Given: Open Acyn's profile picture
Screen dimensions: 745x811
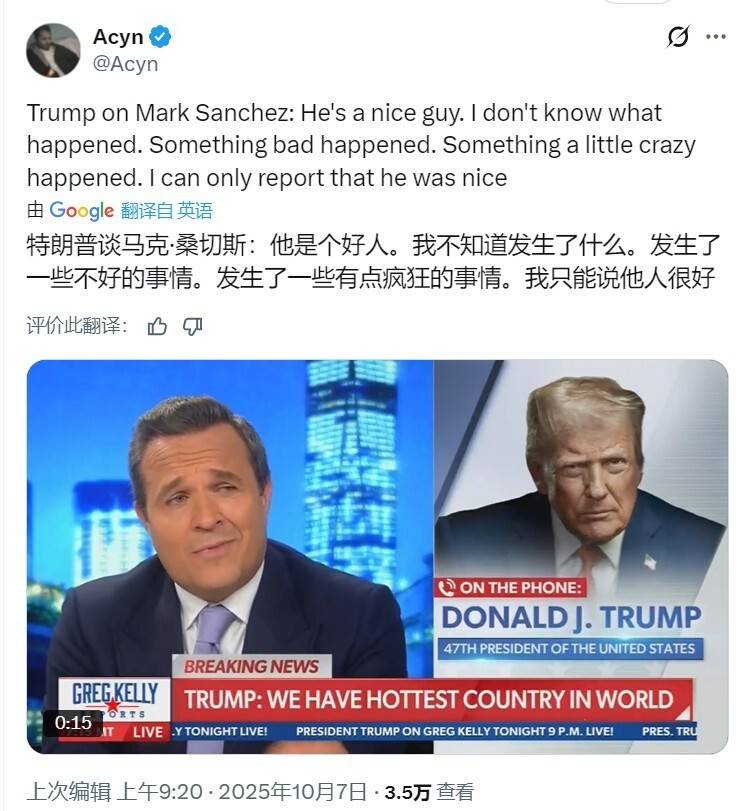Looking at the screenshot, I should click(x=53, y=49).
